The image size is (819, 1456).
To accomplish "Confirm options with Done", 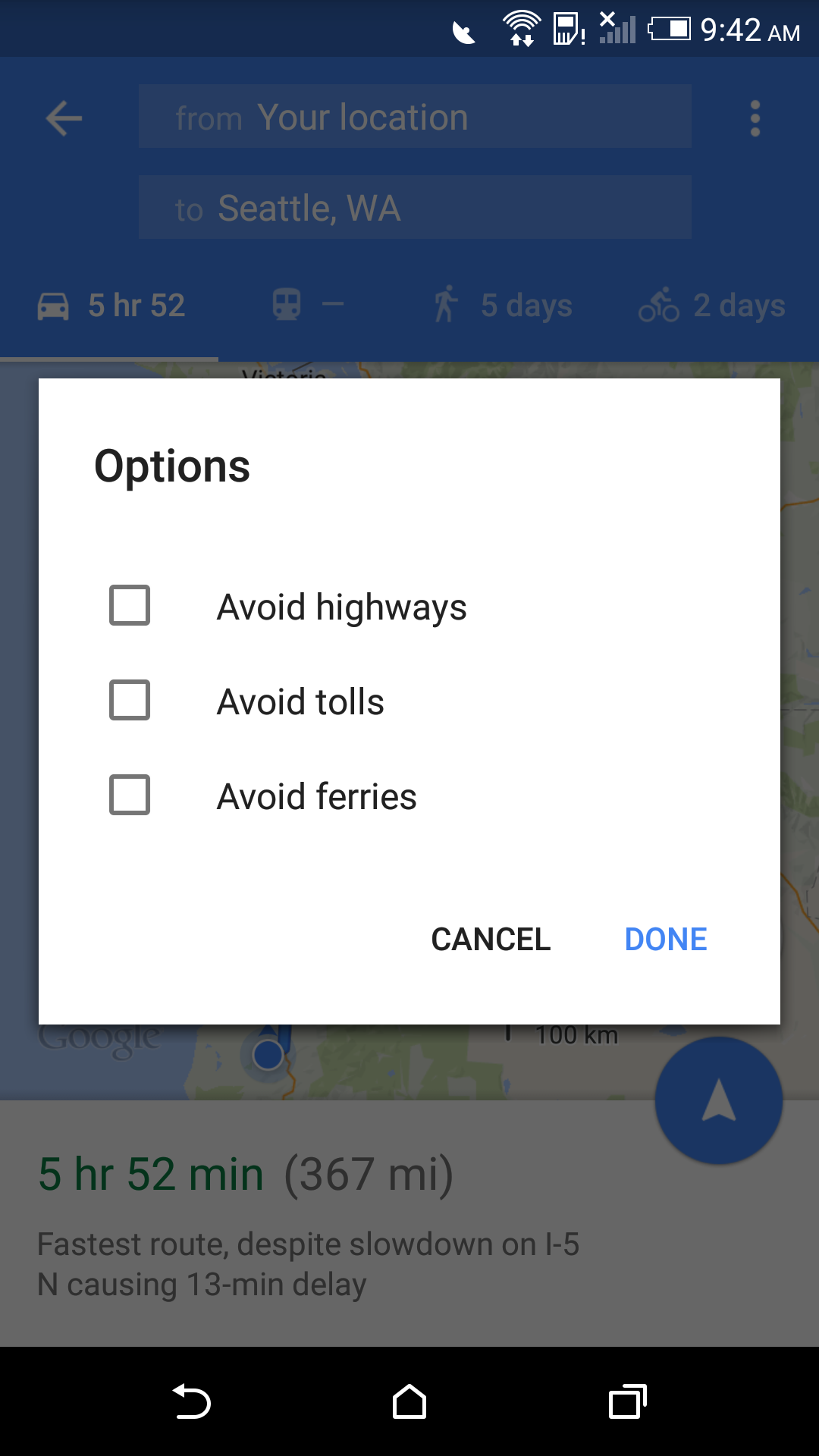I will point(666,940).
